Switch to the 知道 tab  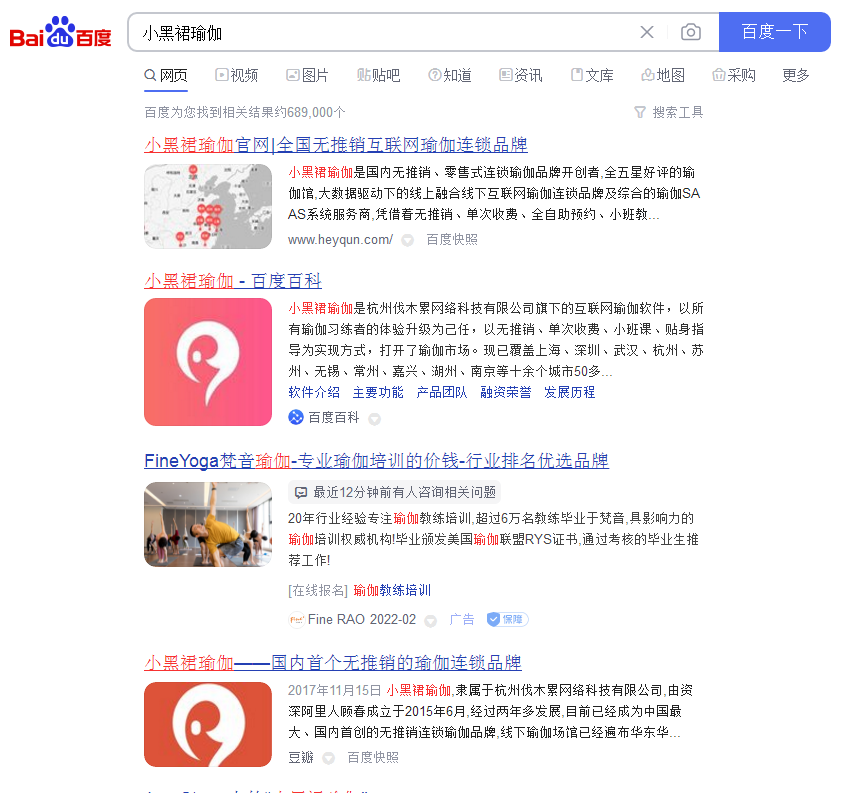click(450, 75)
